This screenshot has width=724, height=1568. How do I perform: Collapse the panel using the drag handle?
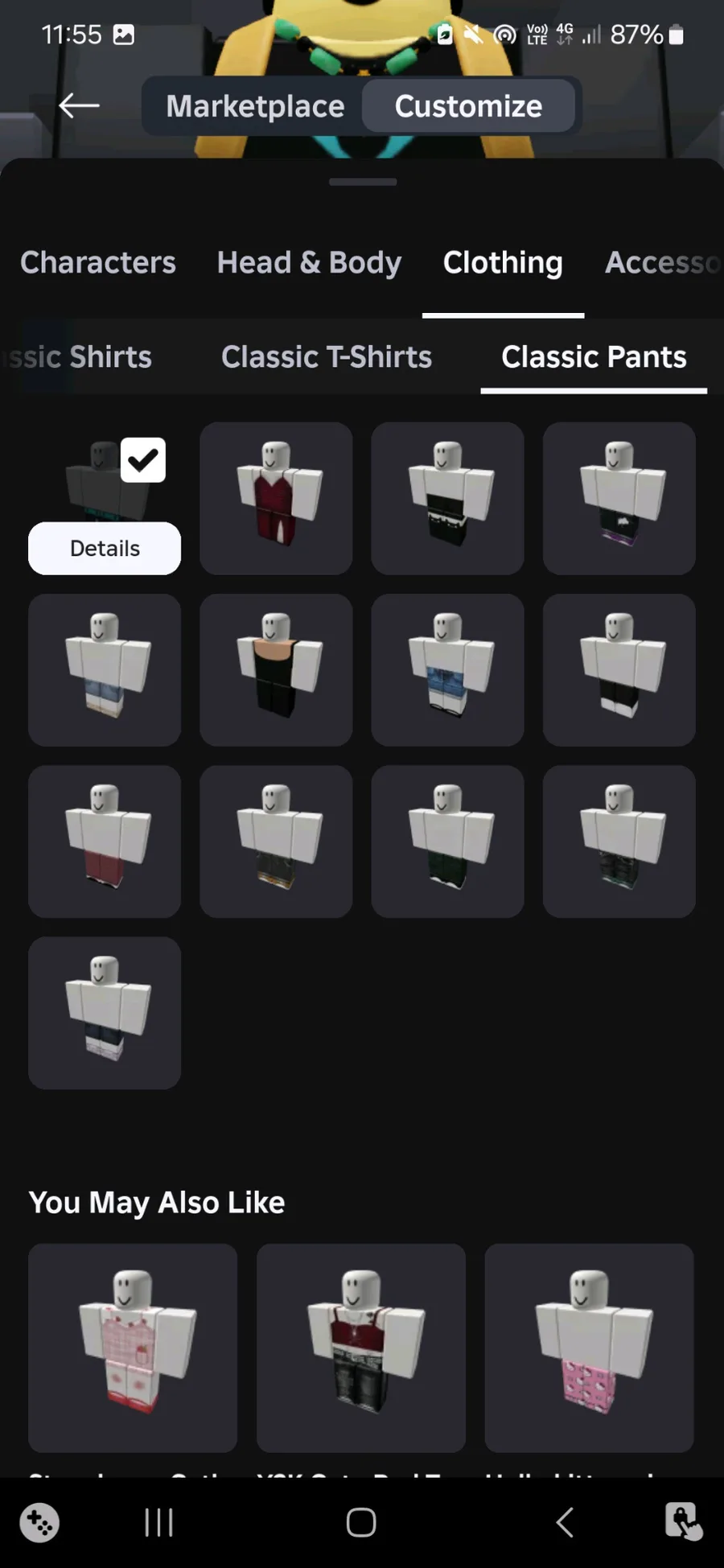point(363,182)
